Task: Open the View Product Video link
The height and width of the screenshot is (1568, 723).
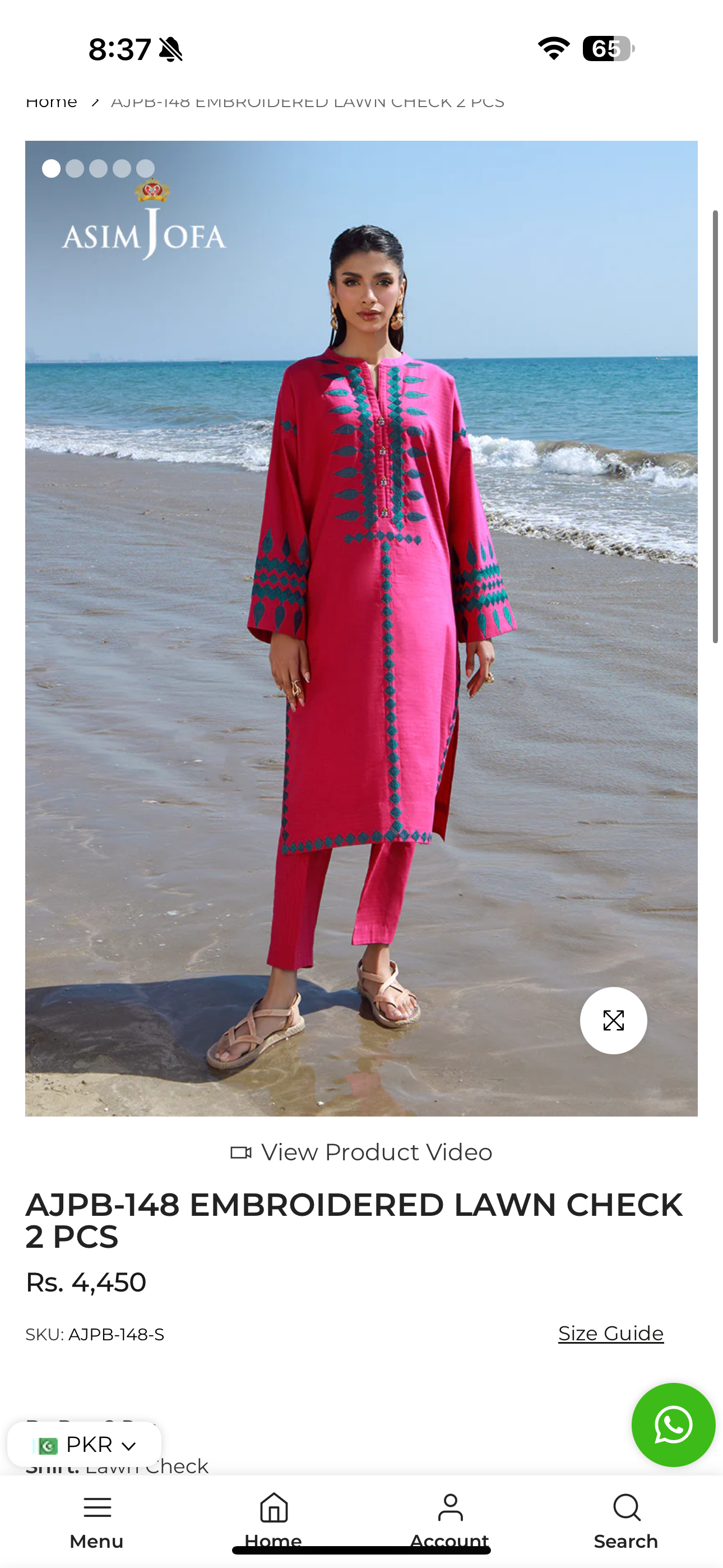Action: (361, 1152)
